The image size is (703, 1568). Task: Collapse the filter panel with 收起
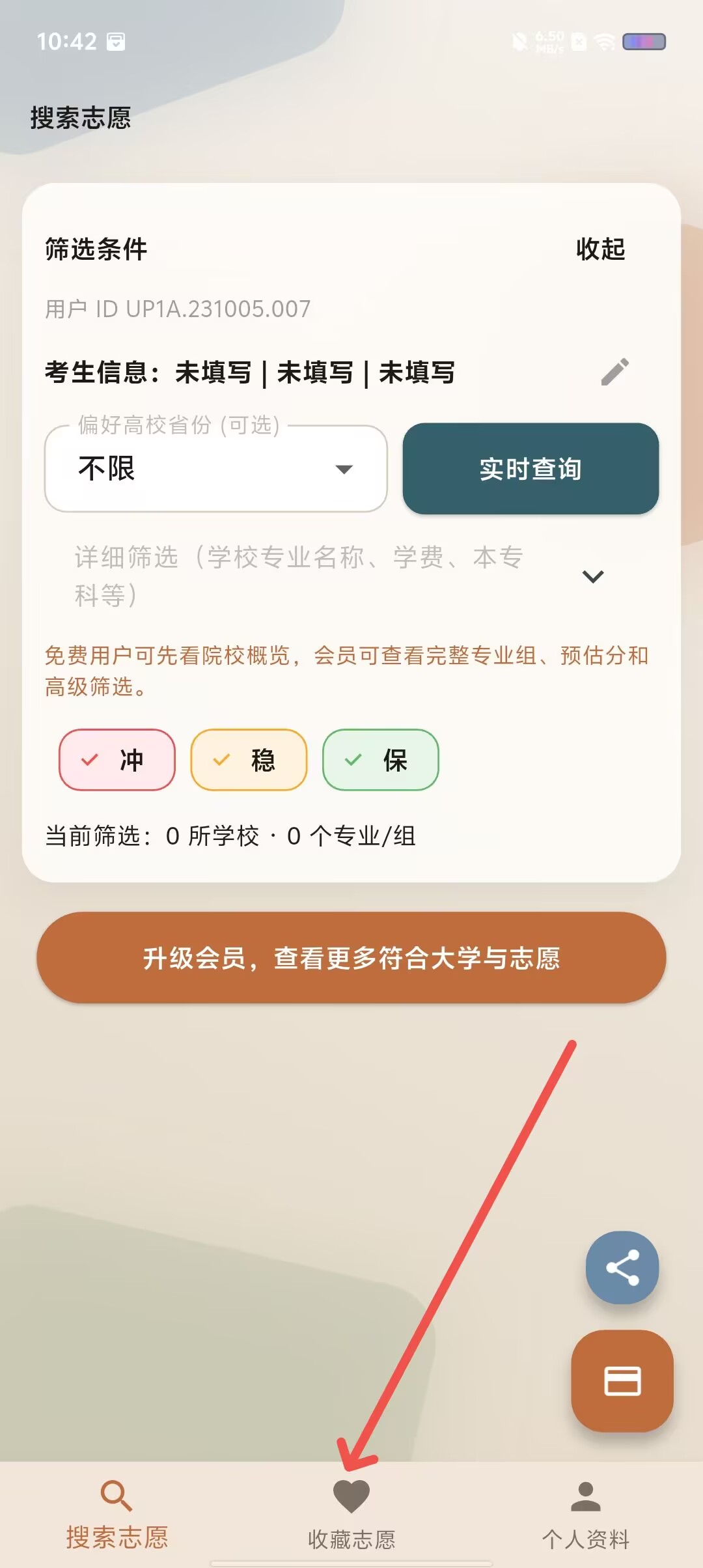pos(600,249)
